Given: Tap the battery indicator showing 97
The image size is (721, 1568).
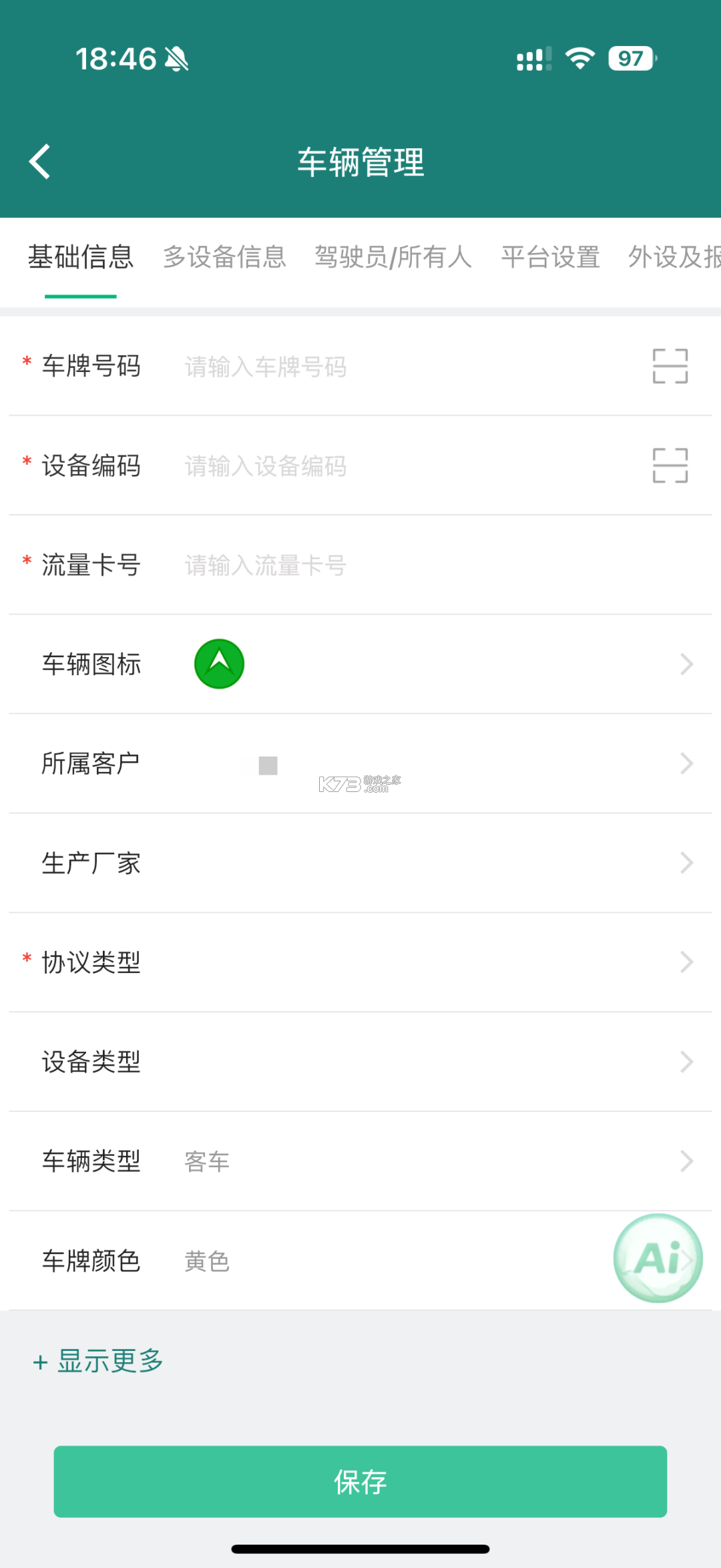Looking at the screenshot, I should 630,59.
